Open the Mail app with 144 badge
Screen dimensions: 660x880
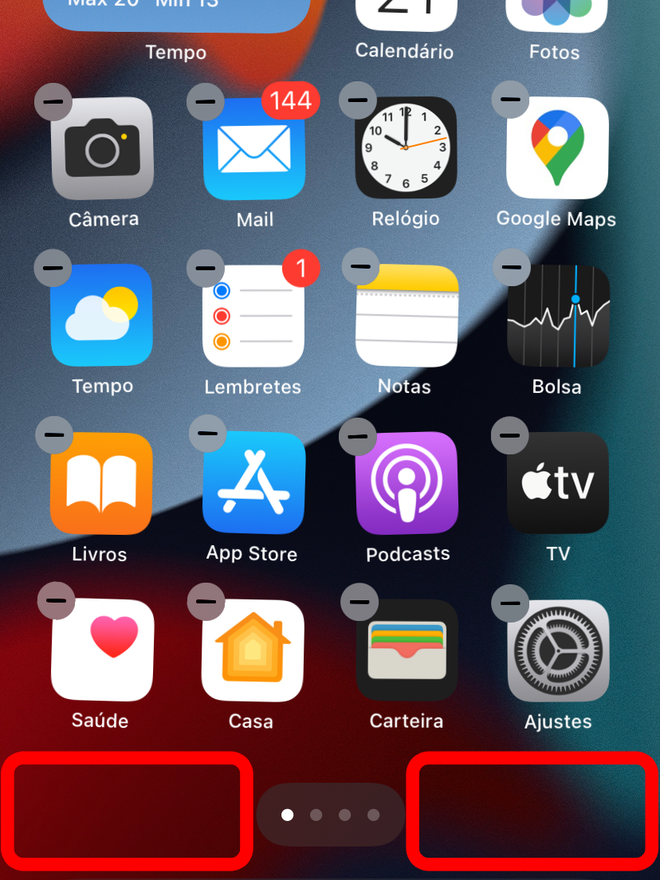(253, 149)
